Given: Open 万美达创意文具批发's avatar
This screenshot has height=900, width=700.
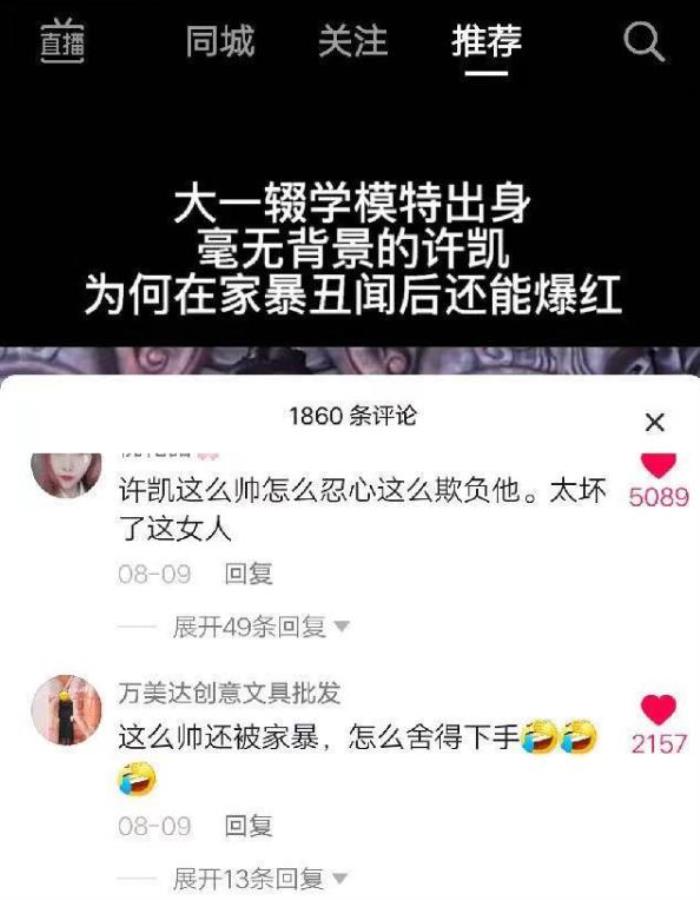Looking at the screenshot, I should pos(66,708).
